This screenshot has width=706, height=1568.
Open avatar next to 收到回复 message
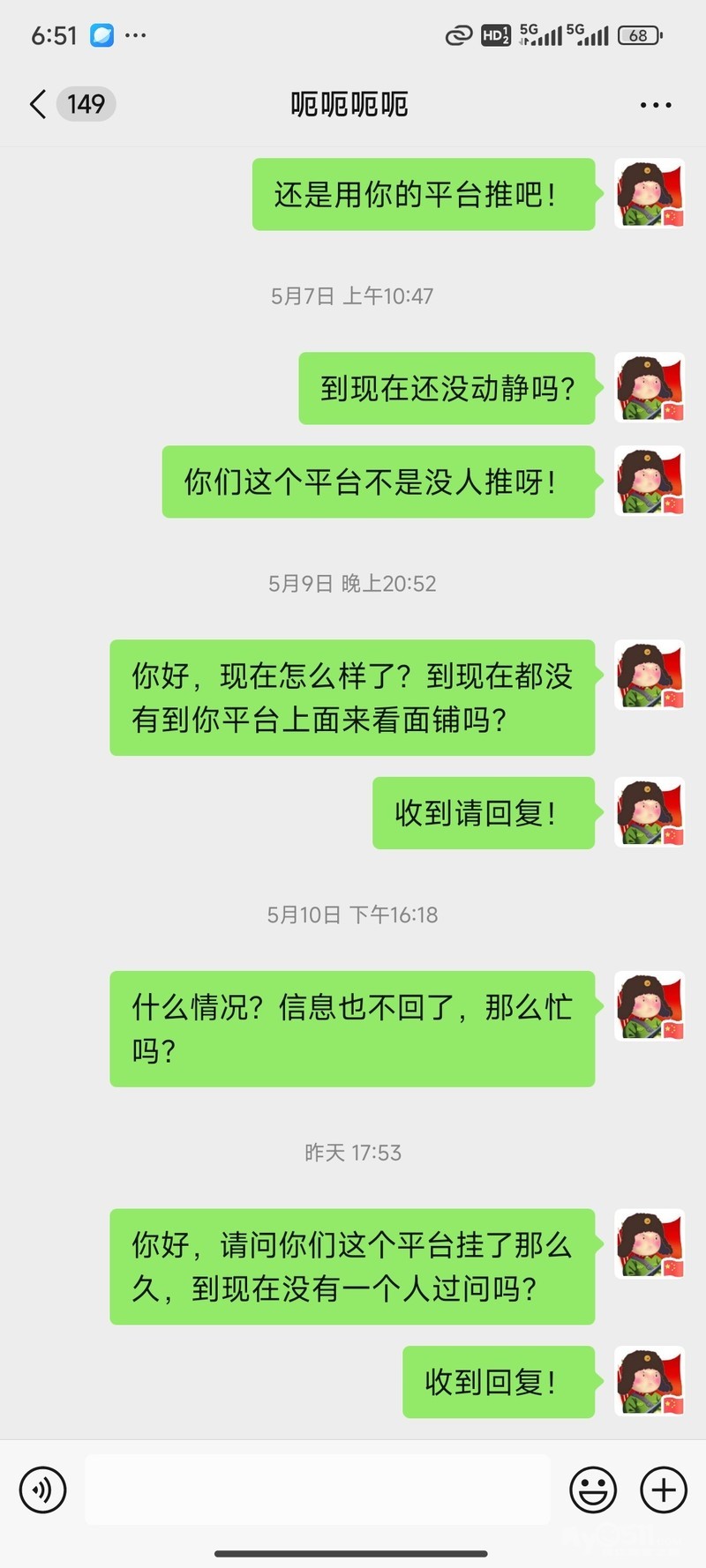(x=650, y=1382)
